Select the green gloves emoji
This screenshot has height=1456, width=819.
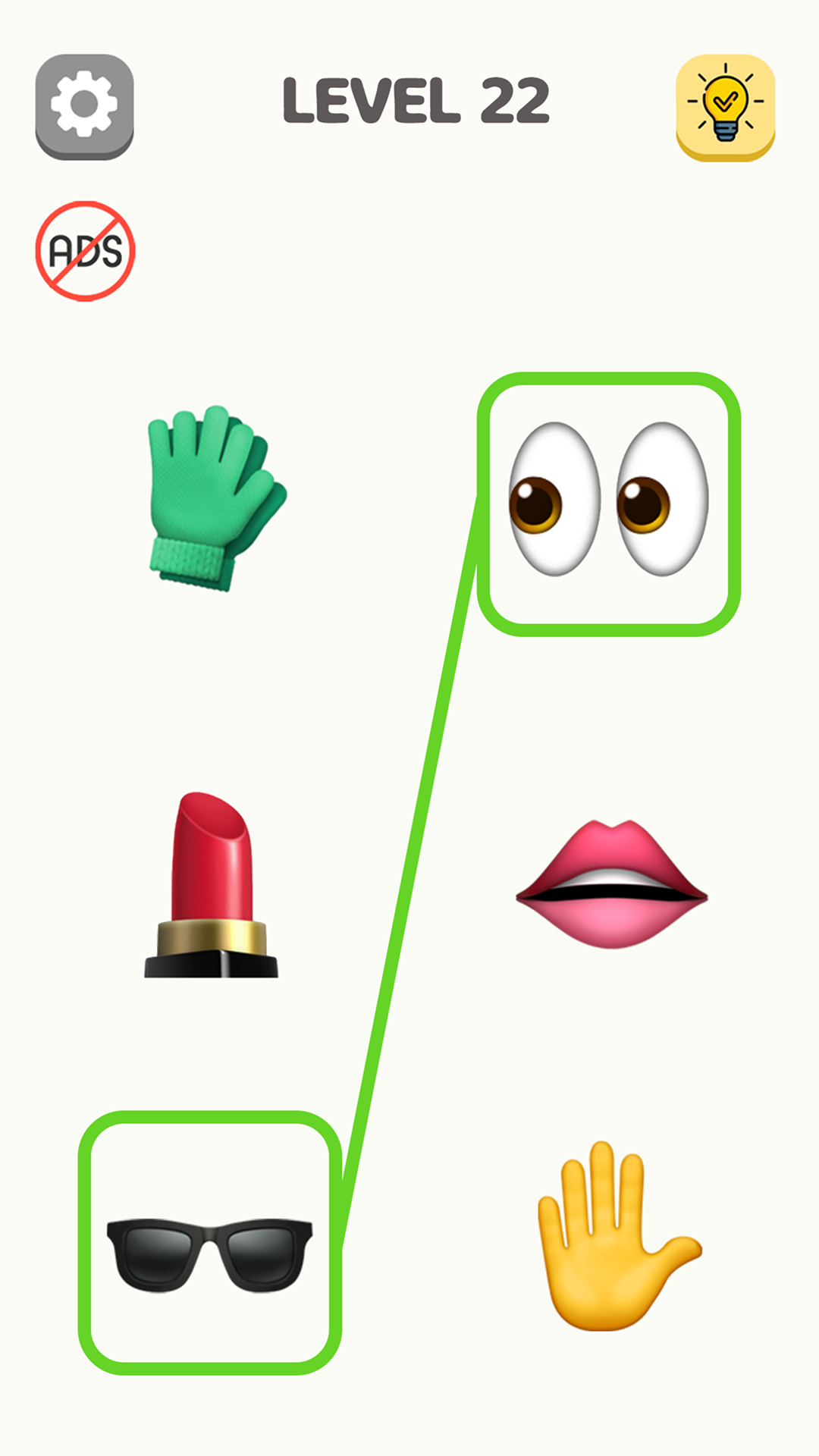(212, 493)
